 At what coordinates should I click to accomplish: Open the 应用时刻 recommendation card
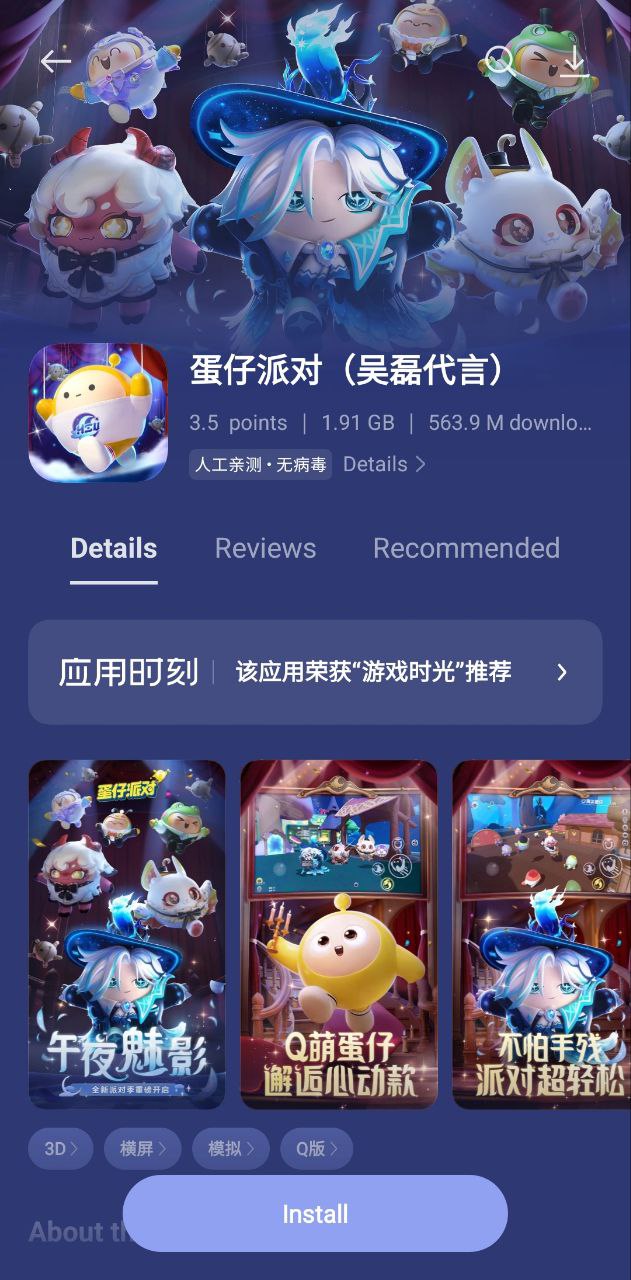coord(315,672)
